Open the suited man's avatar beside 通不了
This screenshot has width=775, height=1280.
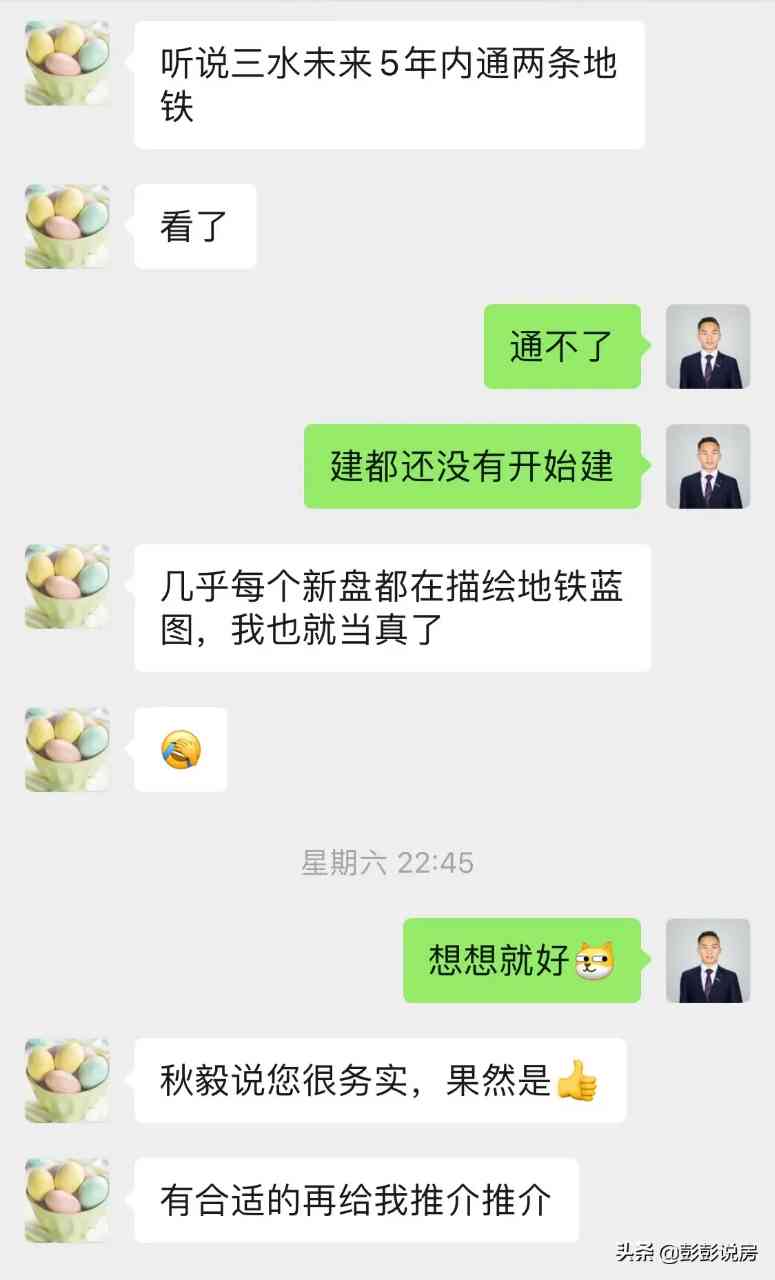pos(708,346)
